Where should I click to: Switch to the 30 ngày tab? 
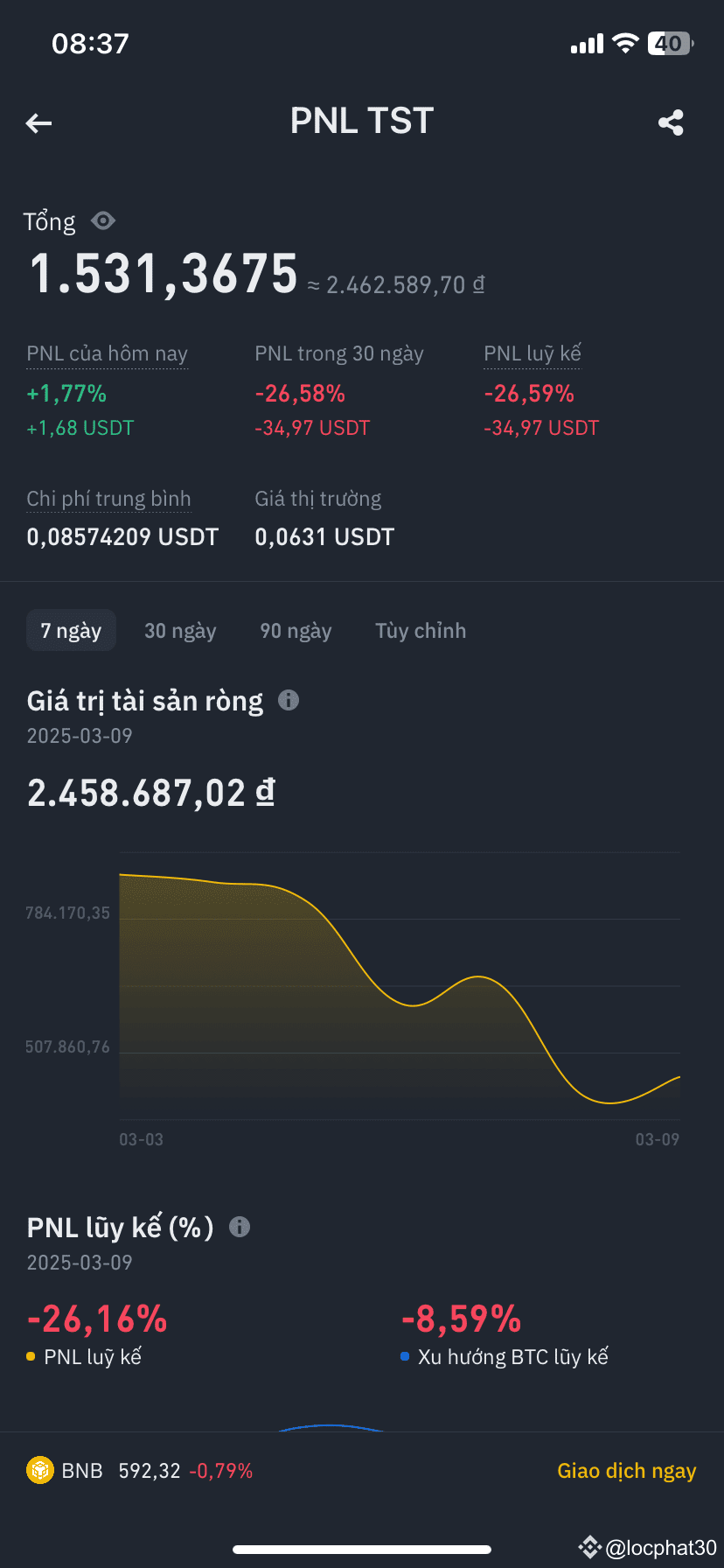[x=180, y=630]
